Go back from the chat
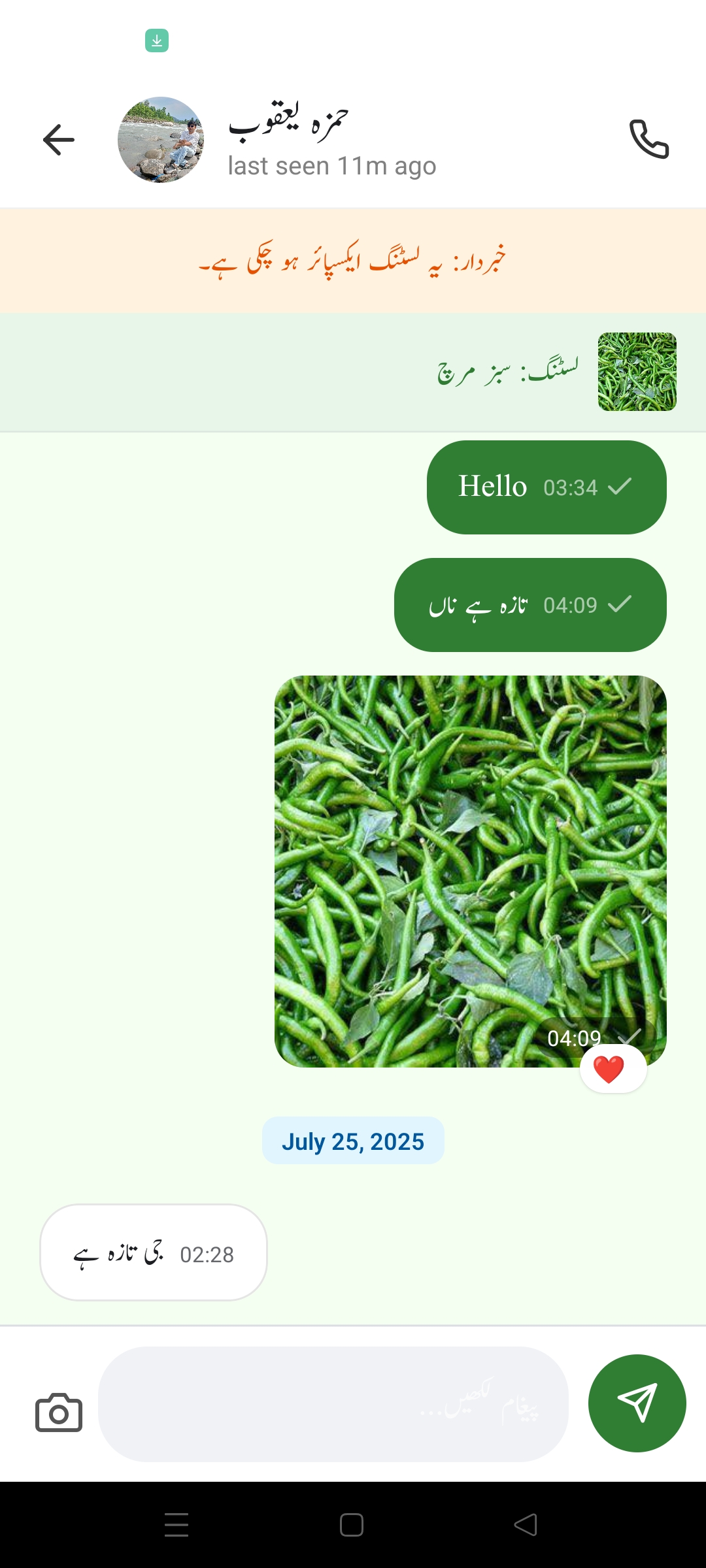706x1568 pixels. [x=59, y=140]
